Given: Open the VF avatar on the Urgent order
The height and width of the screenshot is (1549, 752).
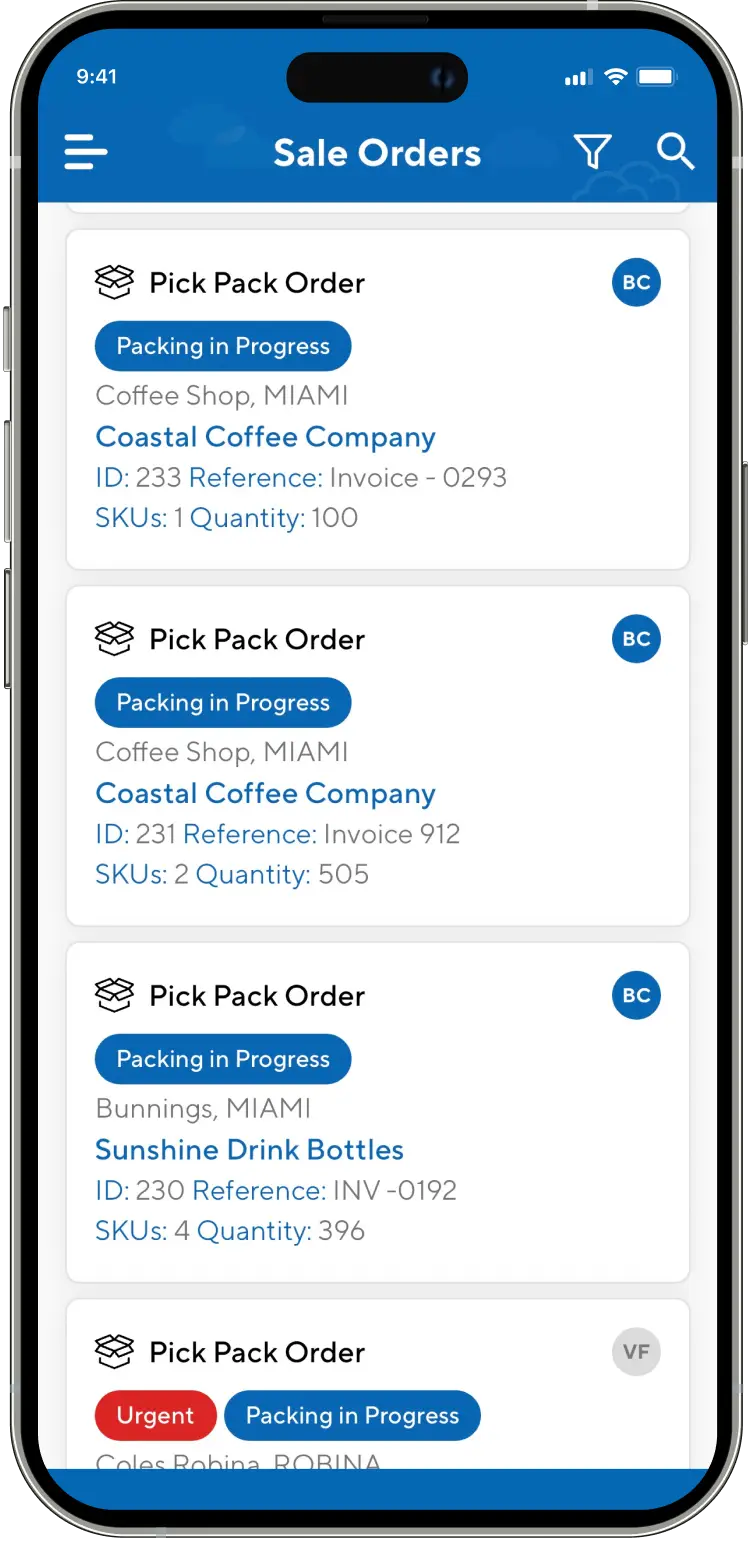Looking at the screenshot, I should 636,1351.
